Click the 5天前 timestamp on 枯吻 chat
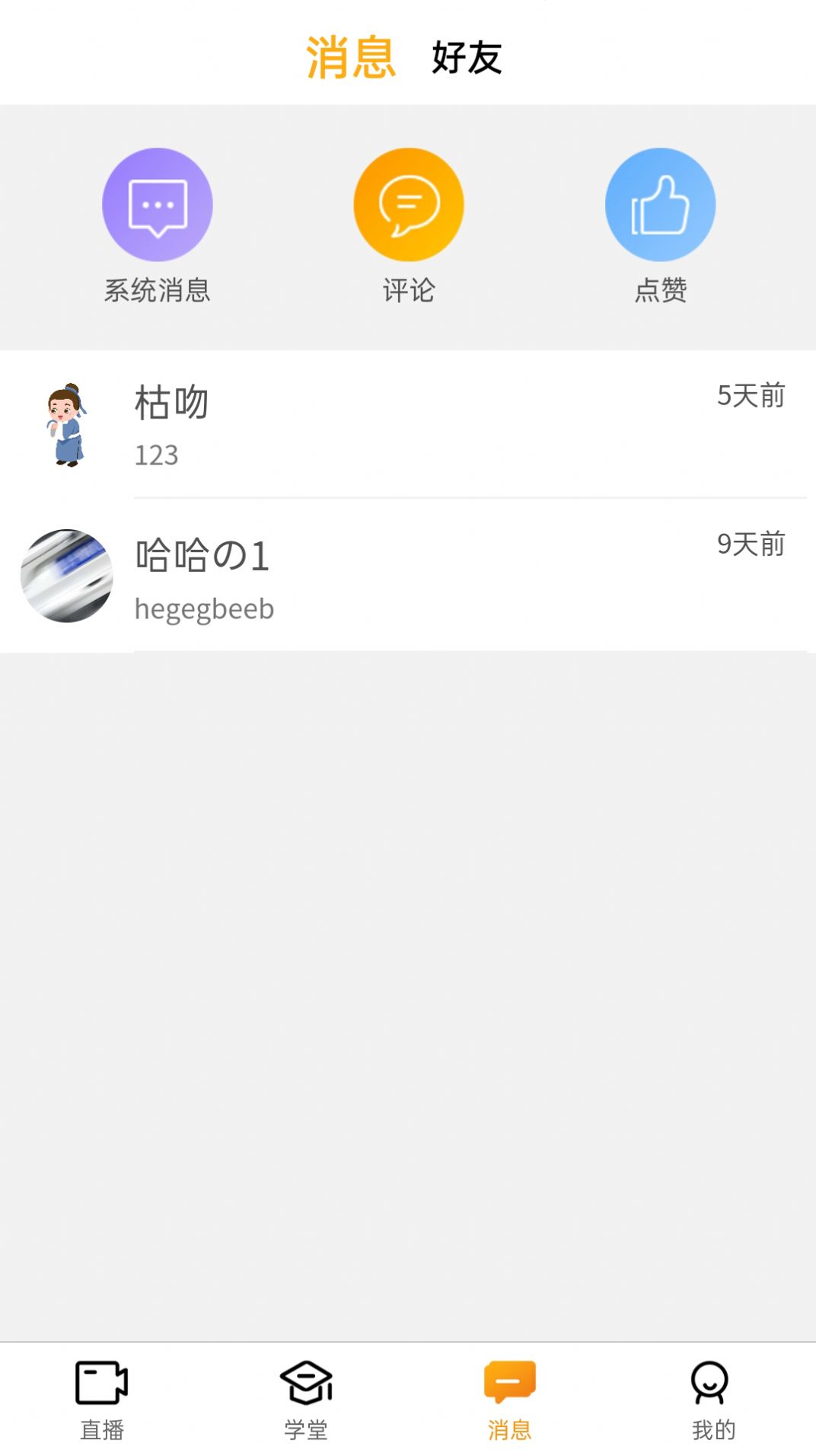Viewport: 816px width, 1456px height. 749,396
